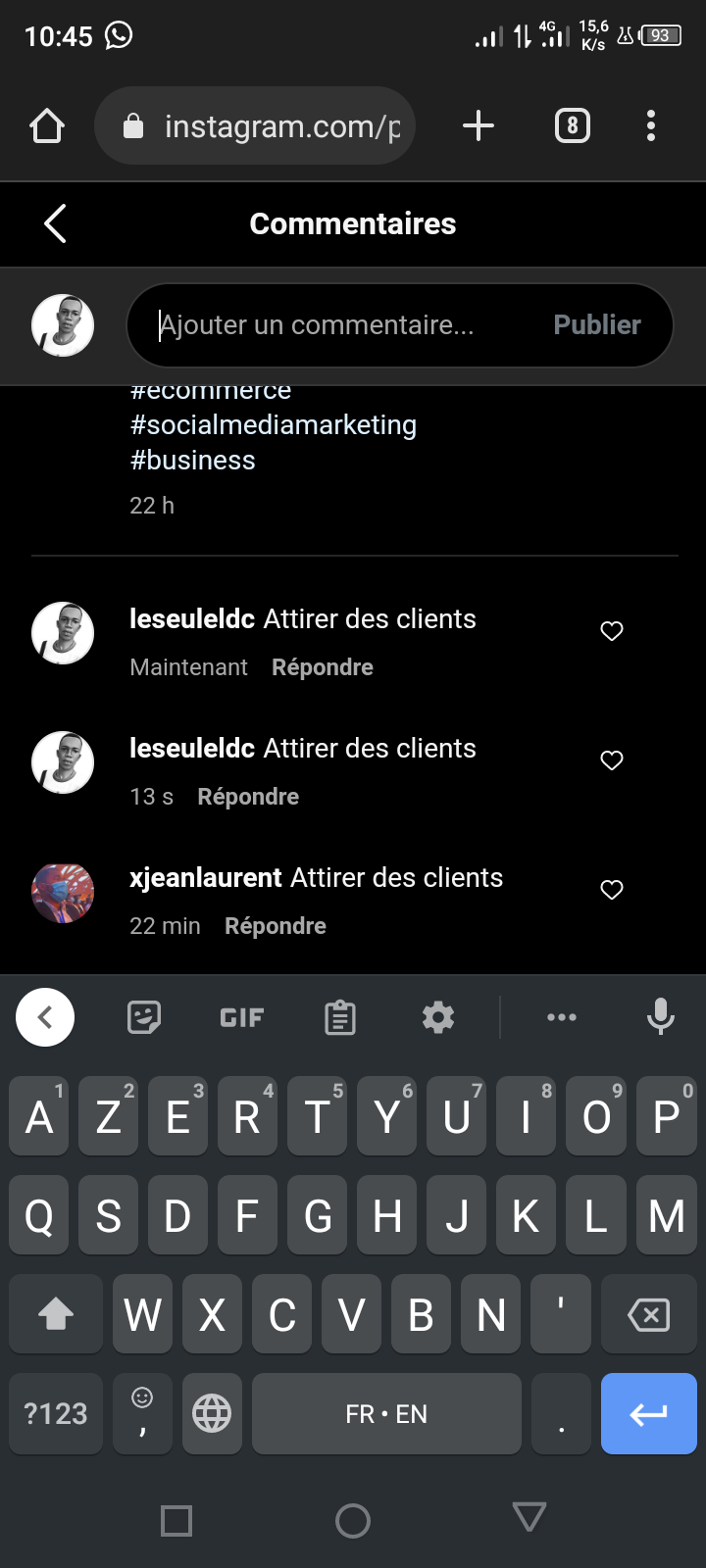This screenshot has height=1568, width=706.
Task: Go back from the Commentaires screen
Action: point(56,223)
